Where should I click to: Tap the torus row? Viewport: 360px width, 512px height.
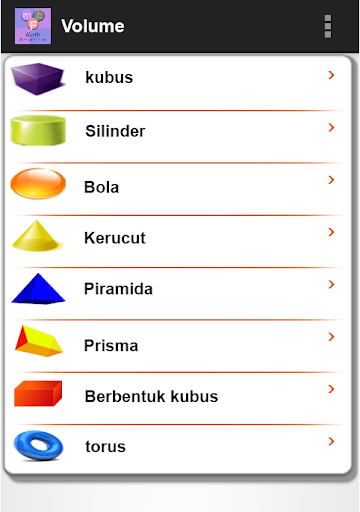pyautogui.click(x=178, y=449)
